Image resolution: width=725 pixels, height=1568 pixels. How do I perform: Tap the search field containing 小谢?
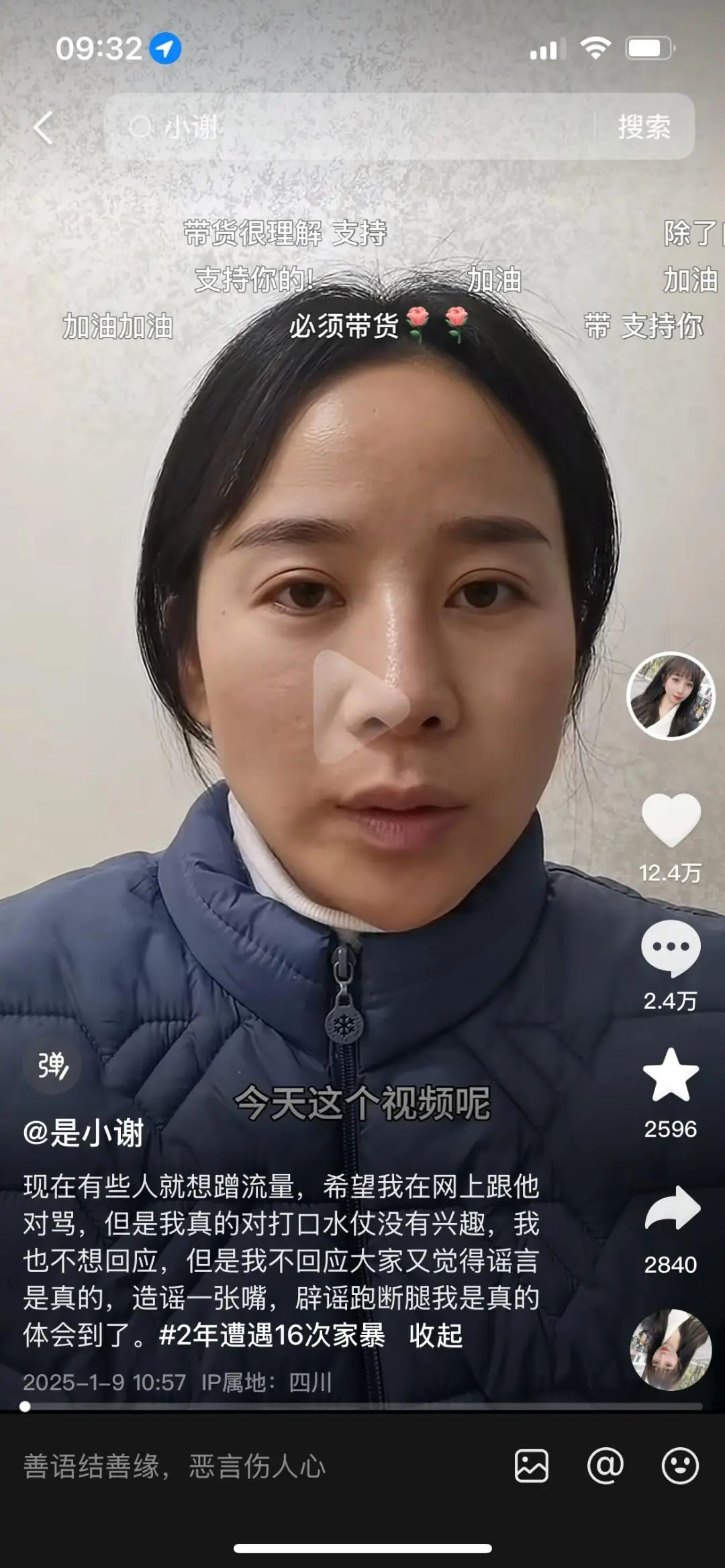(349, 127)
